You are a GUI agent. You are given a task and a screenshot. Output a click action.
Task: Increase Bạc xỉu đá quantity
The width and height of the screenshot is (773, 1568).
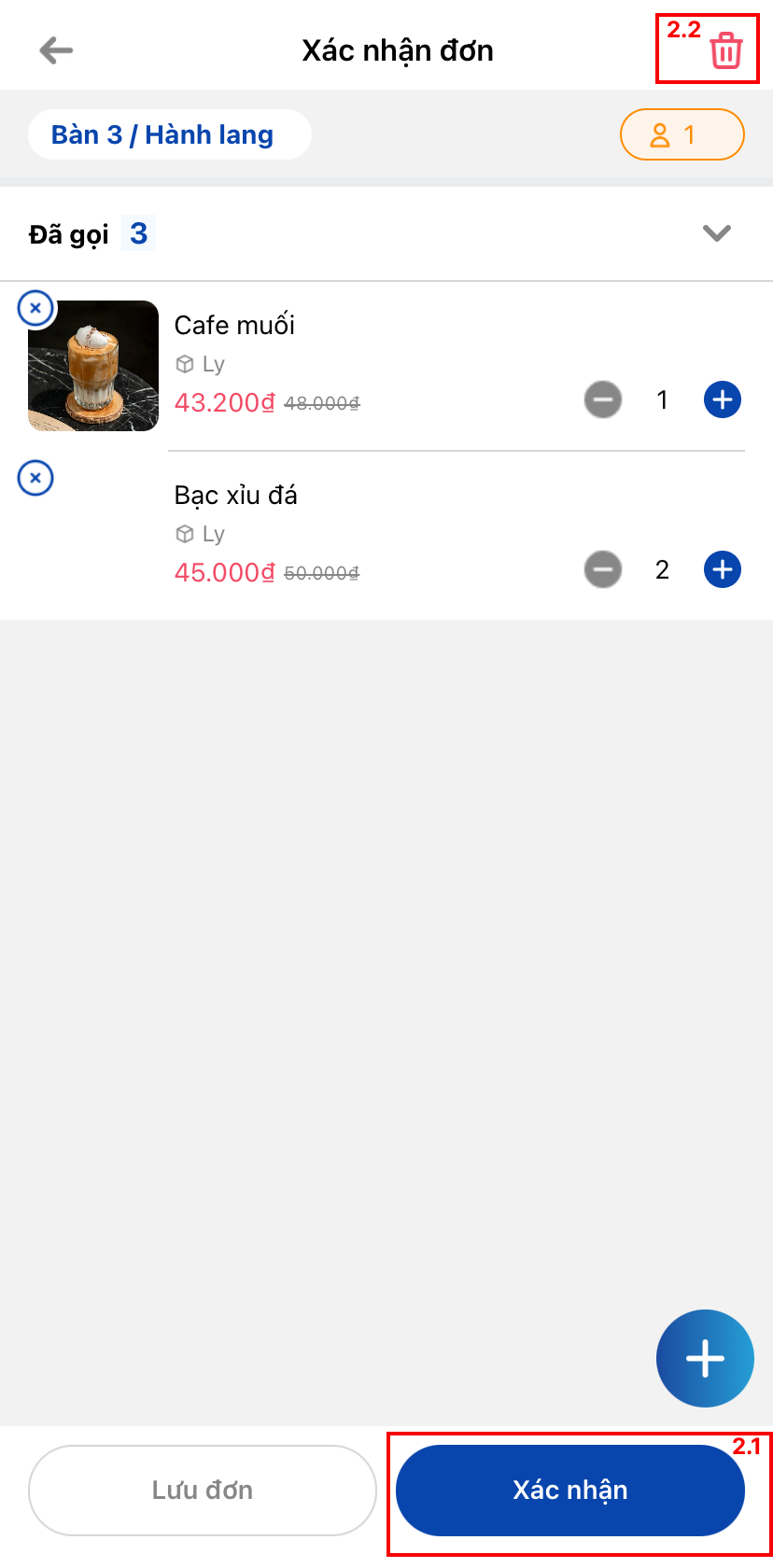coord(722,570)
